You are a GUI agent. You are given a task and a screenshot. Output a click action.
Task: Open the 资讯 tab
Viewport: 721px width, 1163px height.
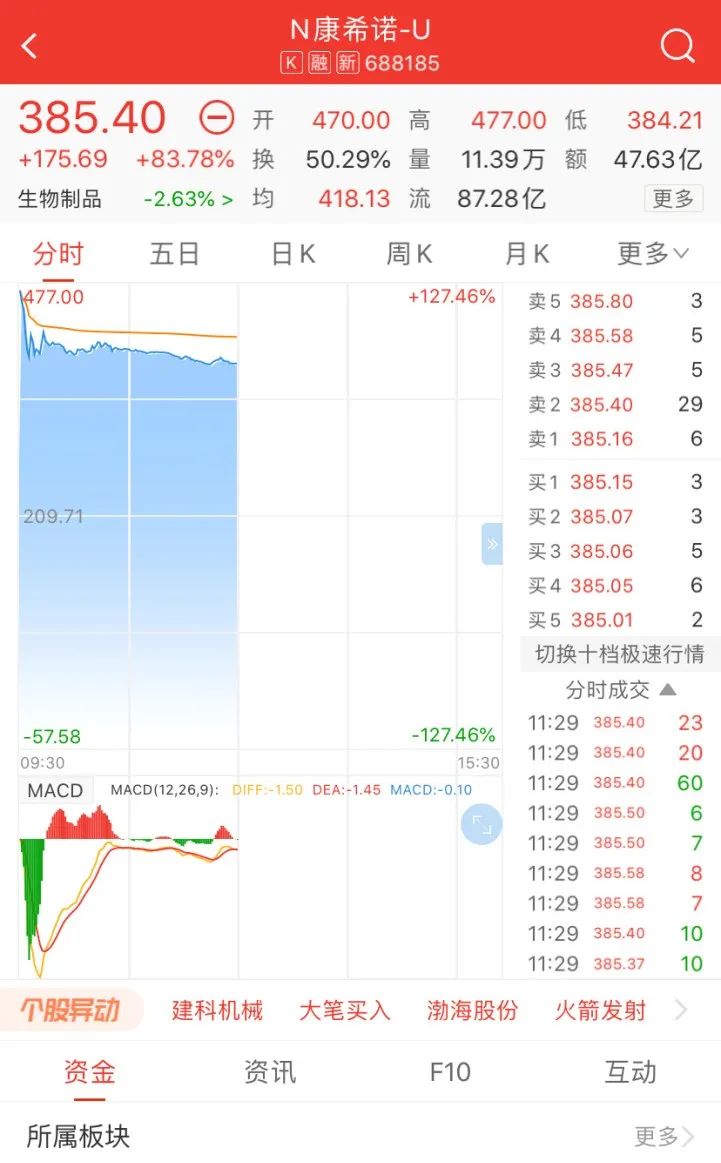pos(270,1072)
